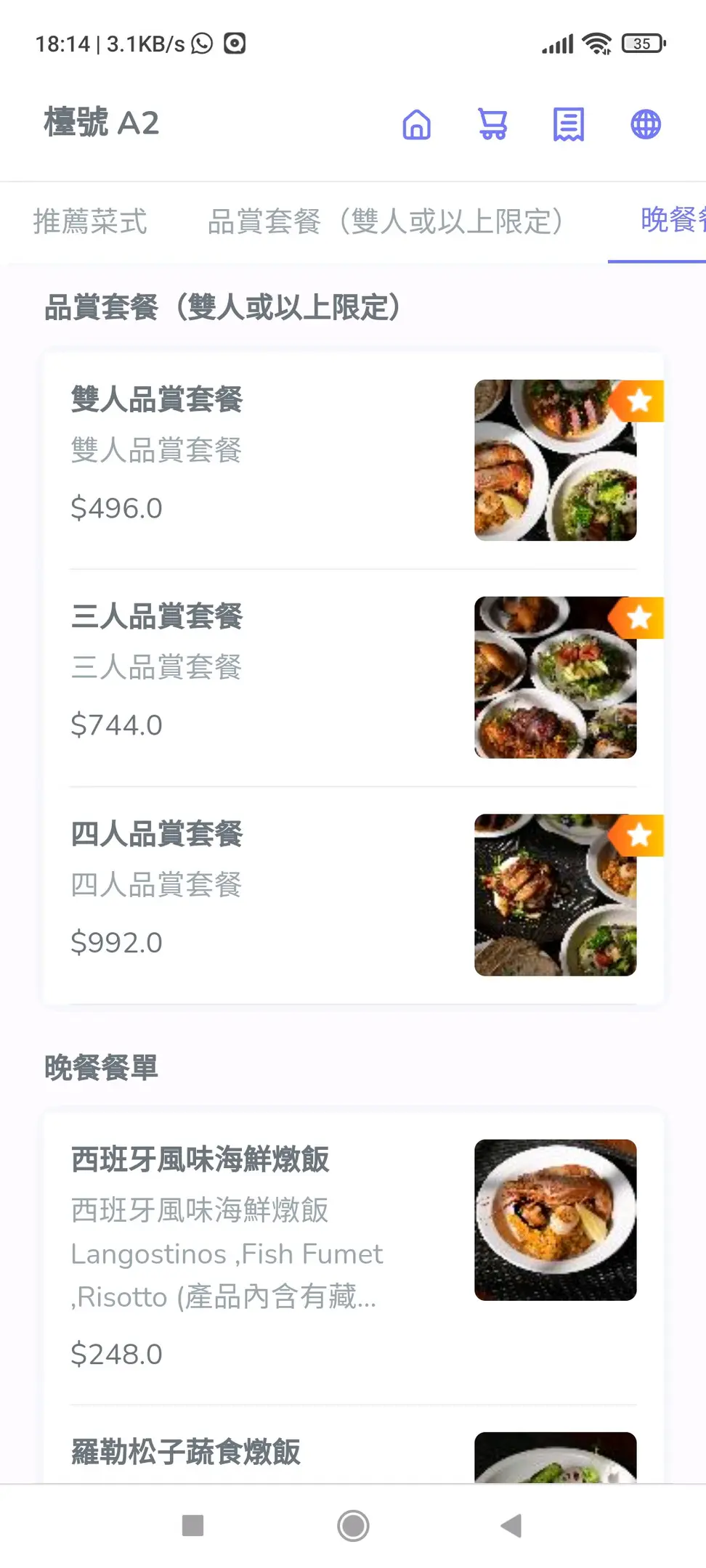Select the 品賞套餐（雙人或以上限定）tab

[x=385, y=221]
